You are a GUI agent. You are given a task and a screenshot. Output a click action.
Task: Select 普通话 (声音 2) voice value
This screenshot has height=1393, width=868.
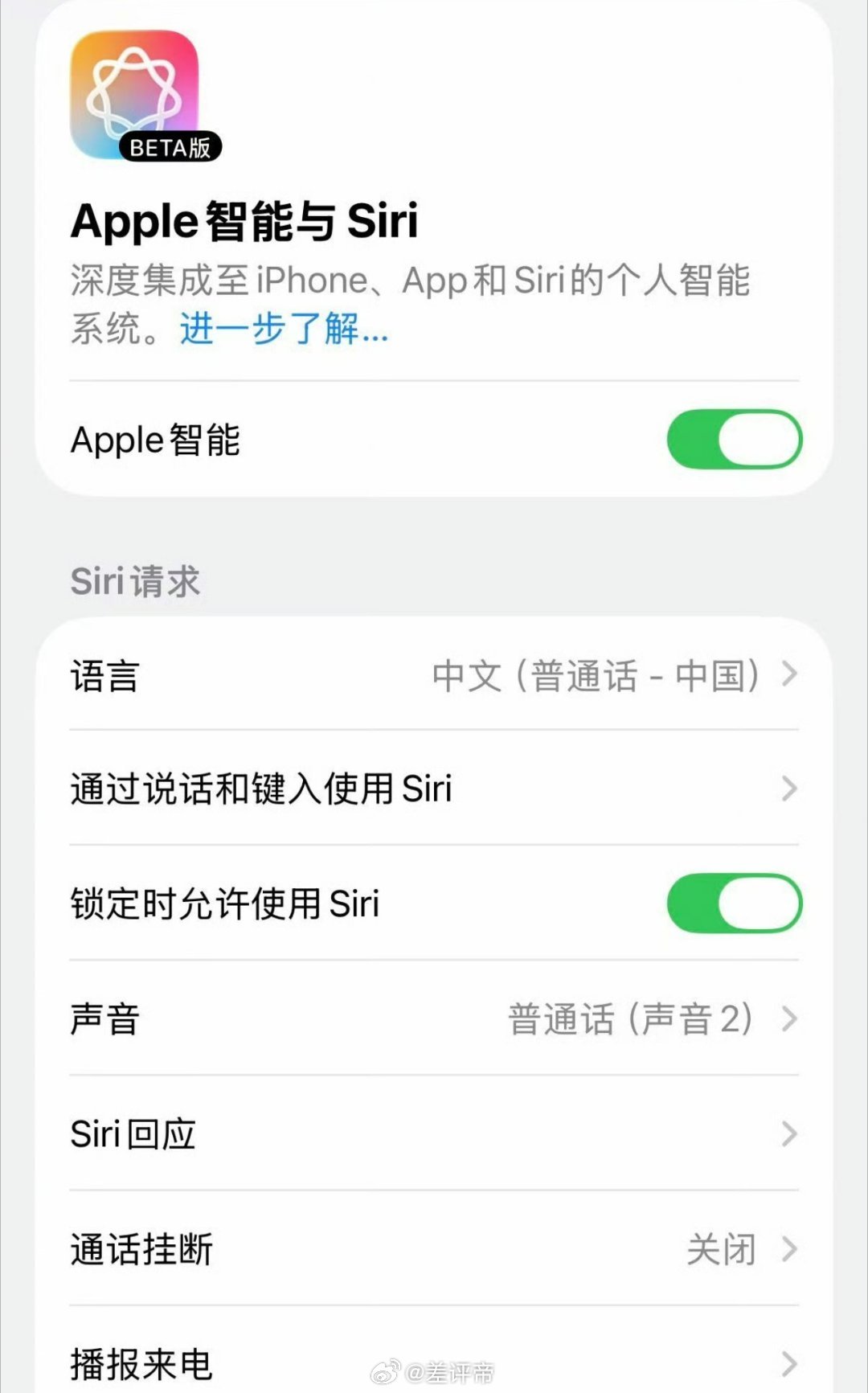tap(632, 1019)
